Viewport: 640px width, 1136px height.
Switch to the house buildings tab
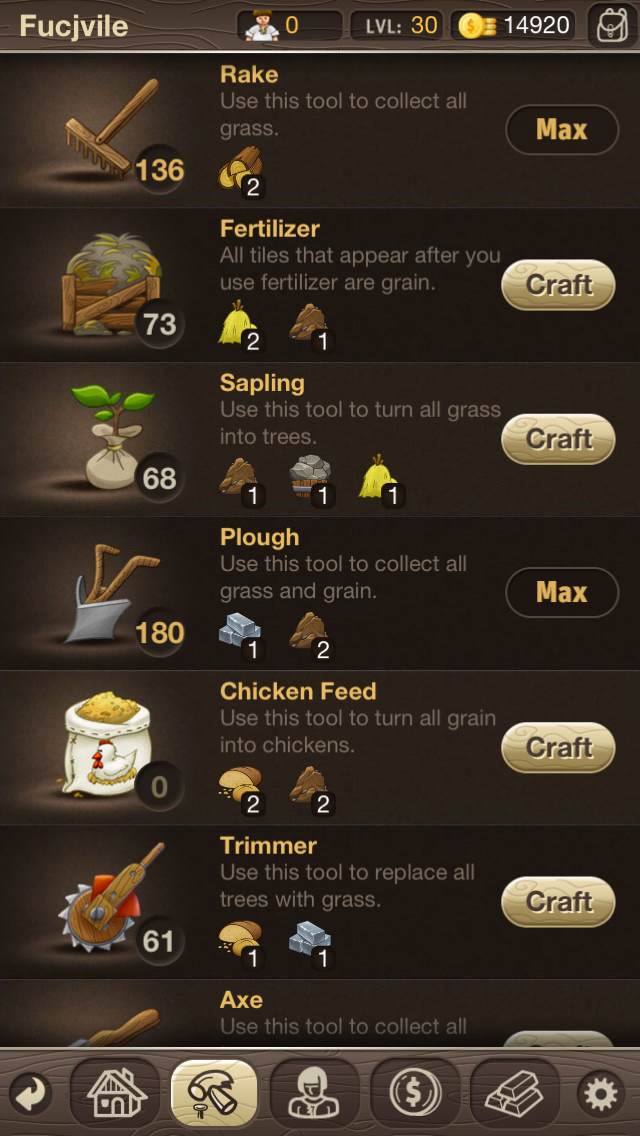tap(115, 1094)
